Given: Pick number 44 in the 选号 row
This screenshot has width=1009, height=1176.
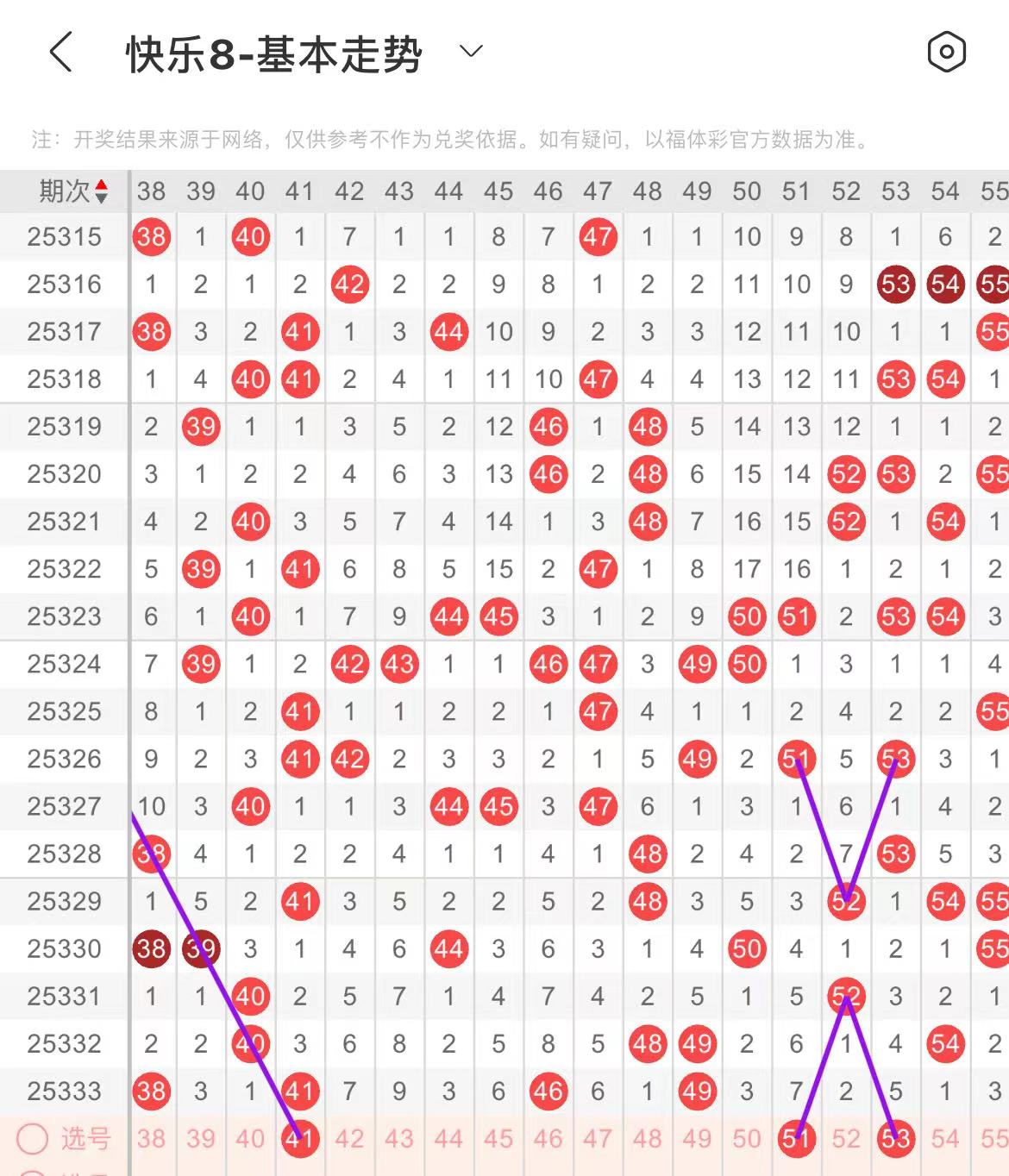Looking at the screenshot, I should click(x=448, y=1139).
